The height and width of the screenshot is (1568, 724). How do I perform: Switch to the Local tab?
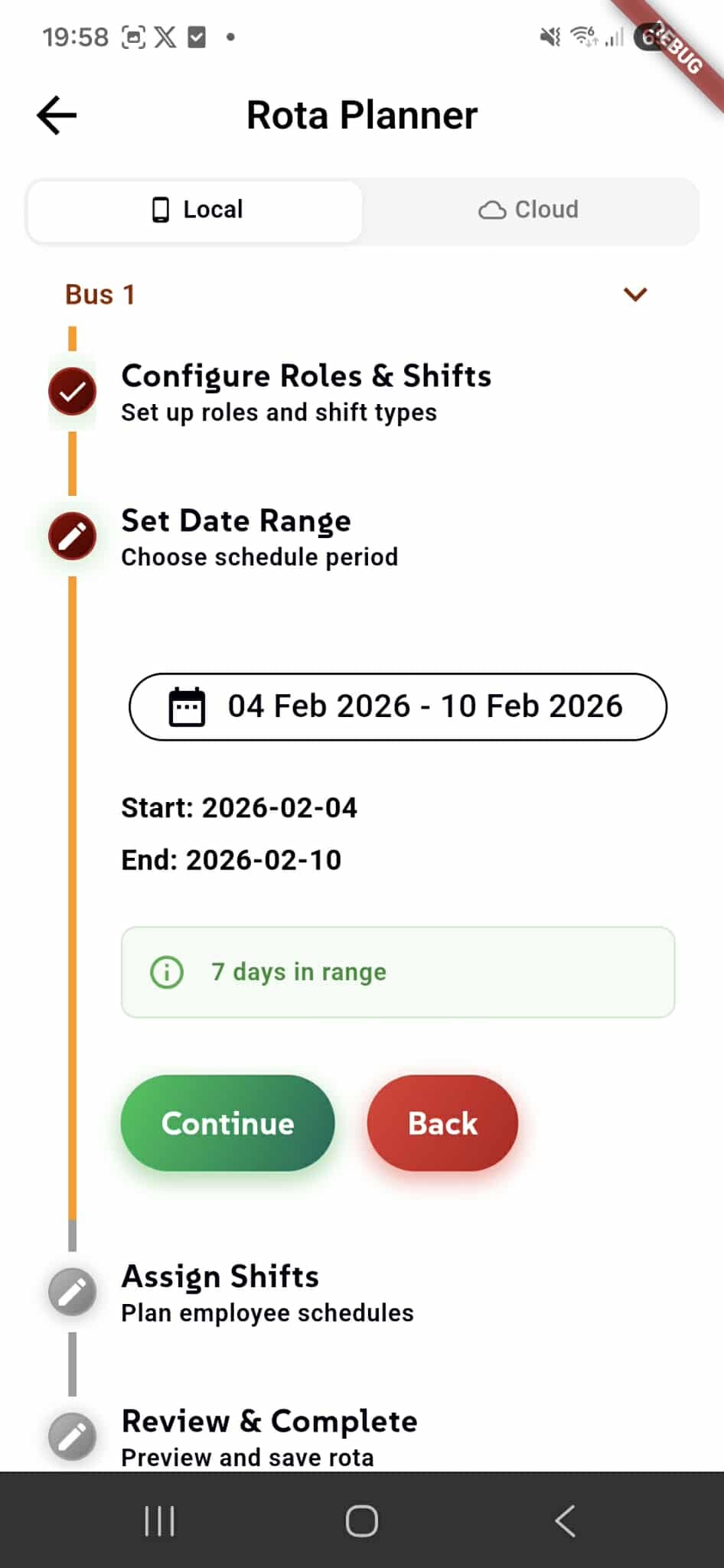point(195,210)
